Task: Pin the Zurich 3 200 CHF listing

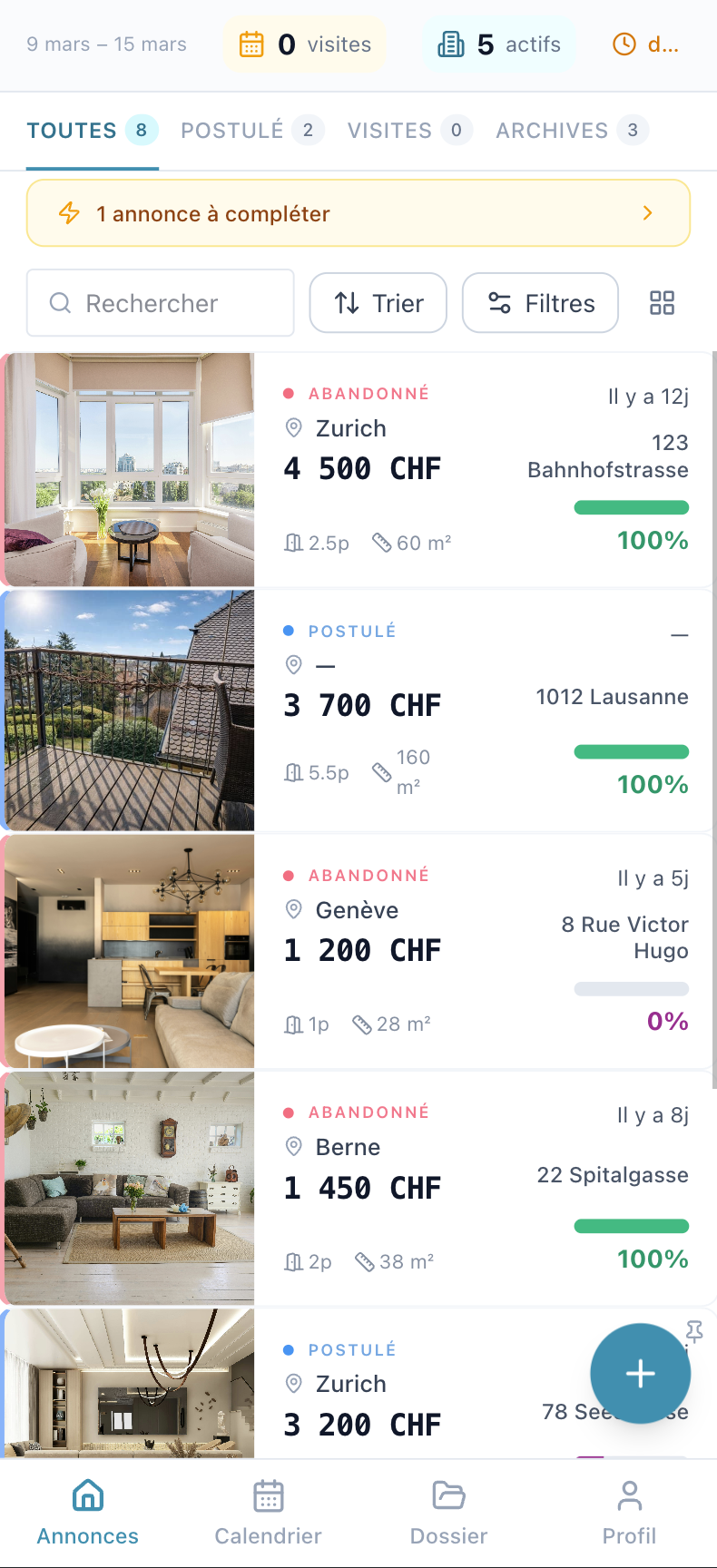Action: (x=694, y=1330)
